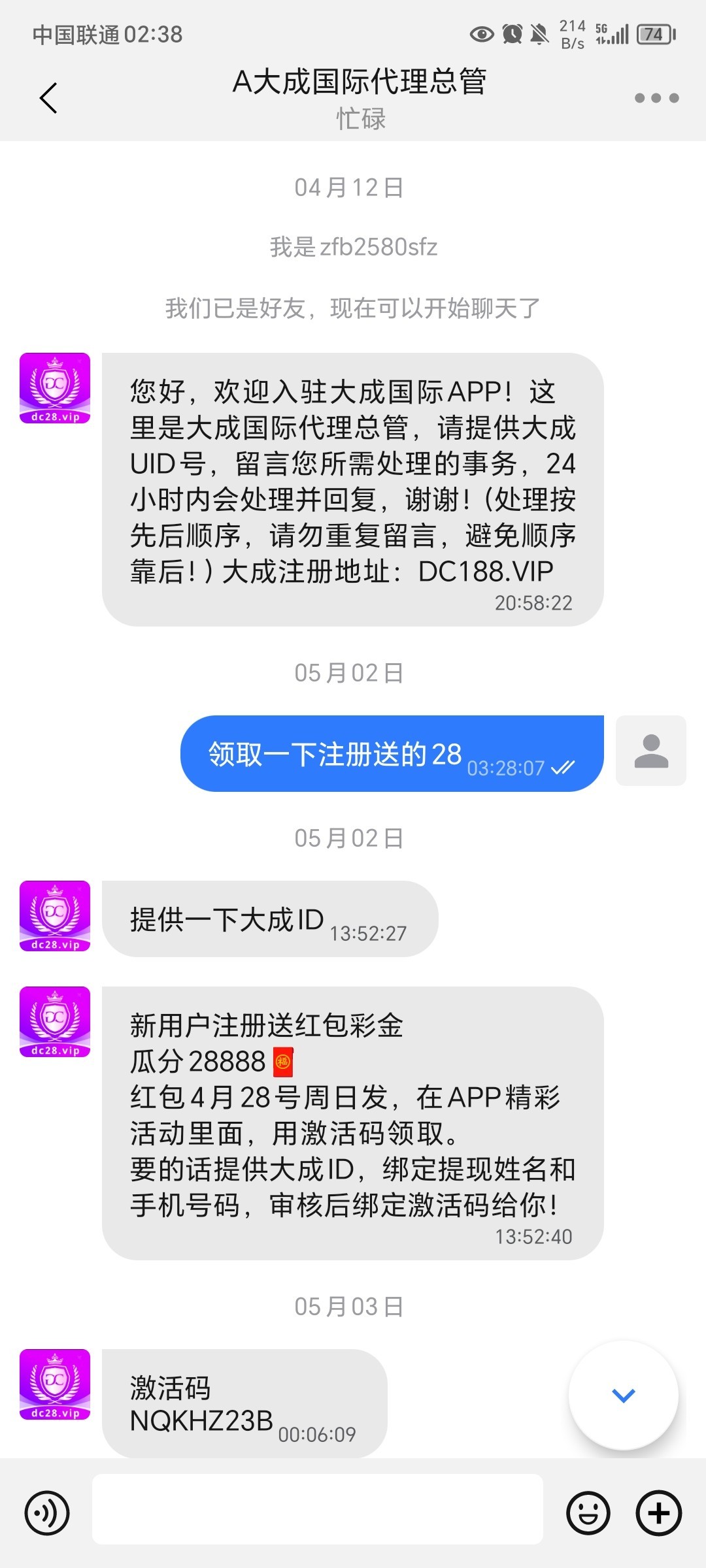Open the emoji picker
Viewport: 706px width, 1568px height.
(588, 1512)
